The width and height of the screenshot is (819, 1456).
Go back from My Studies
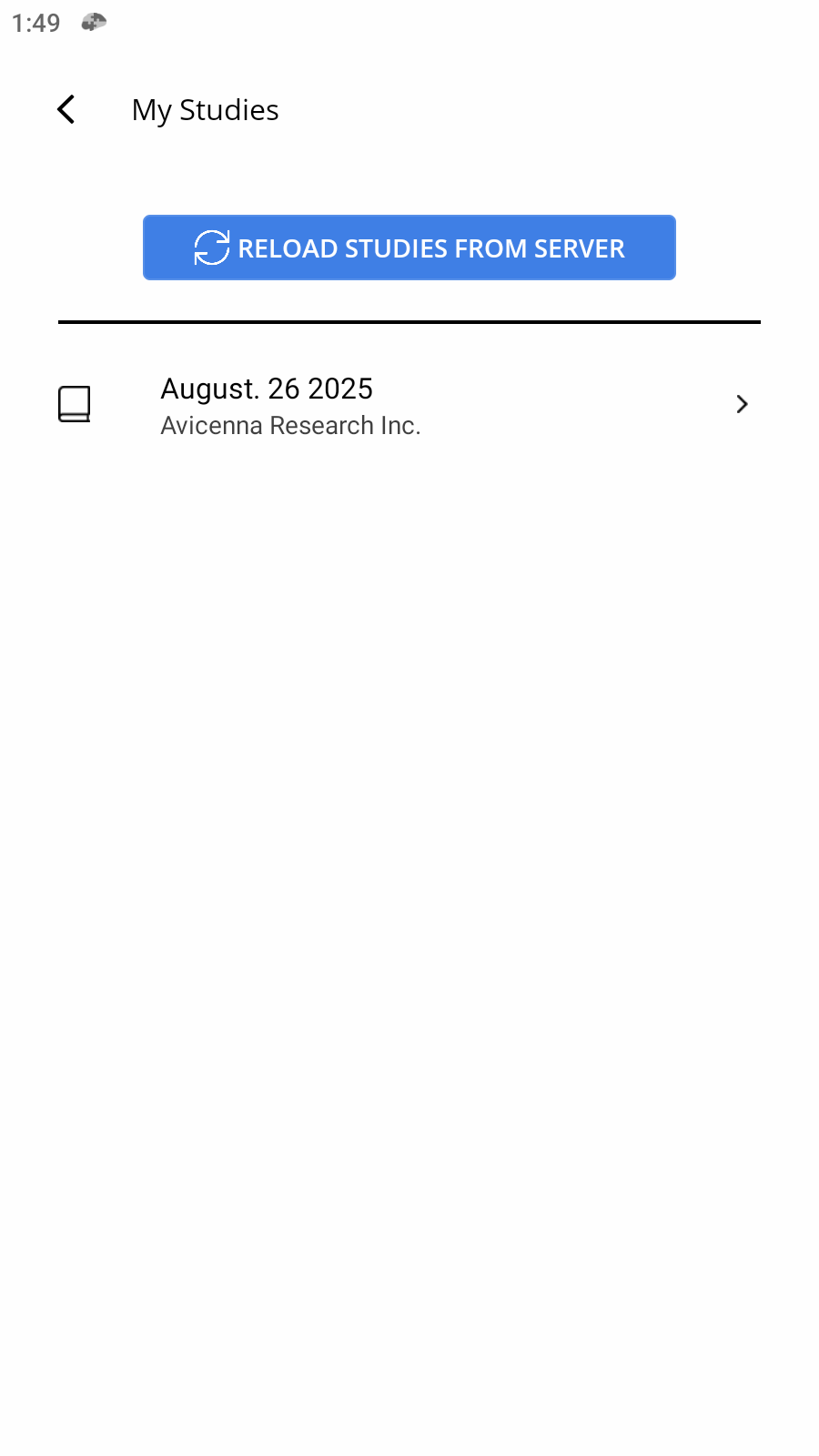pos(66,109)
